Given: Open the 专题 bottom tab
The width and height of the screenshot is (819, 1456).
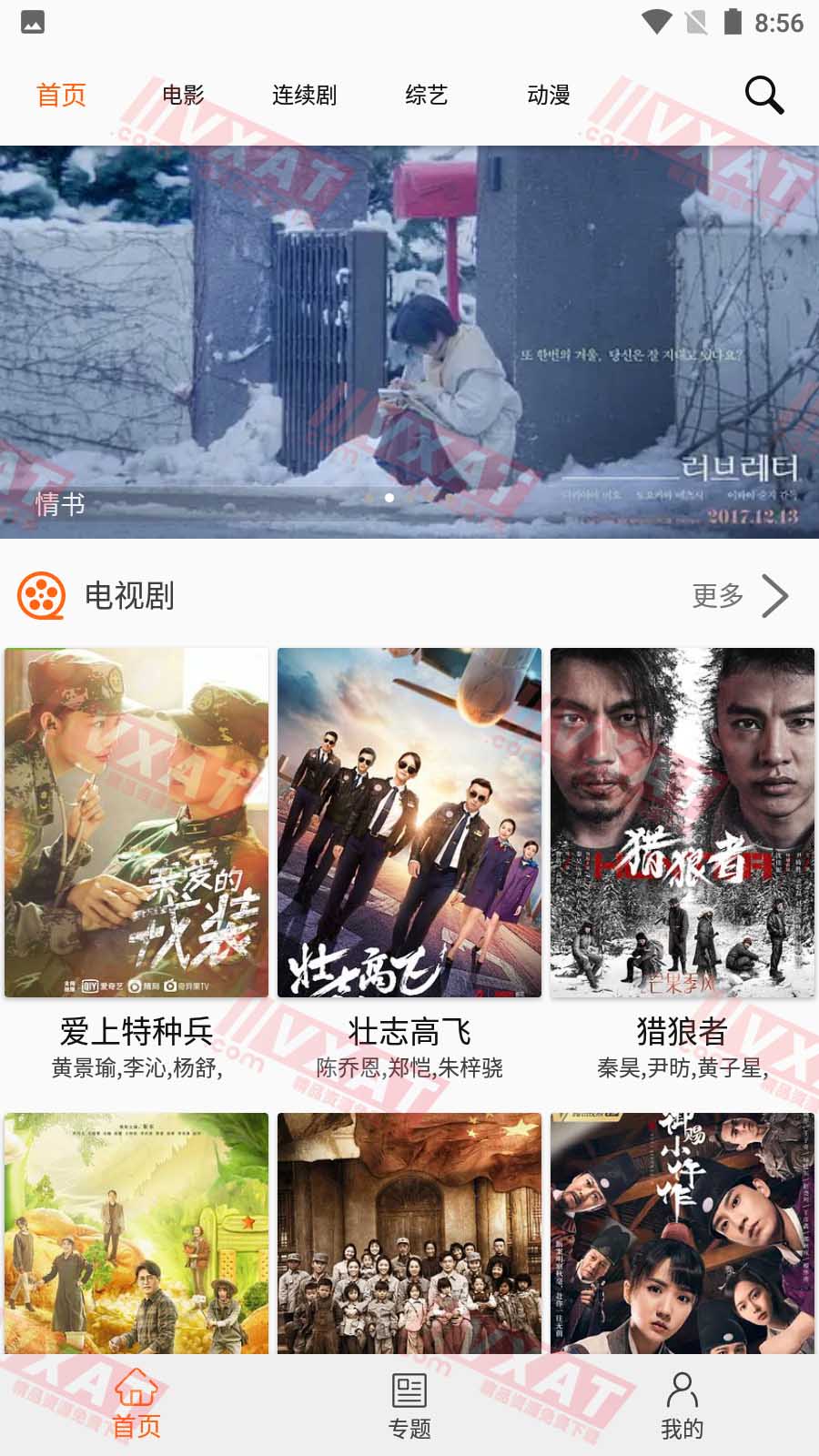Looking at the screenshot, I should coord(409,1406).
